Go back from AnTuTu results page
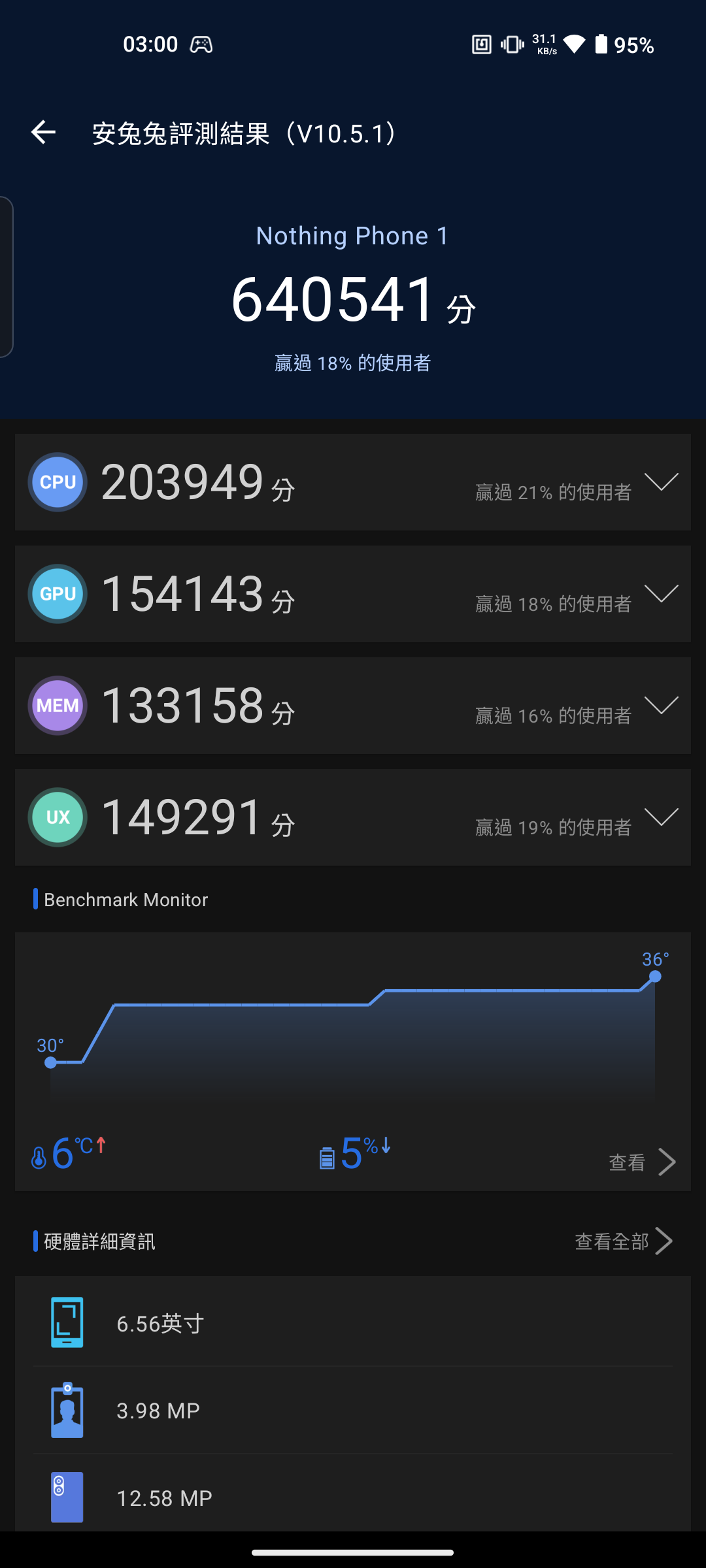 point(43,133)
